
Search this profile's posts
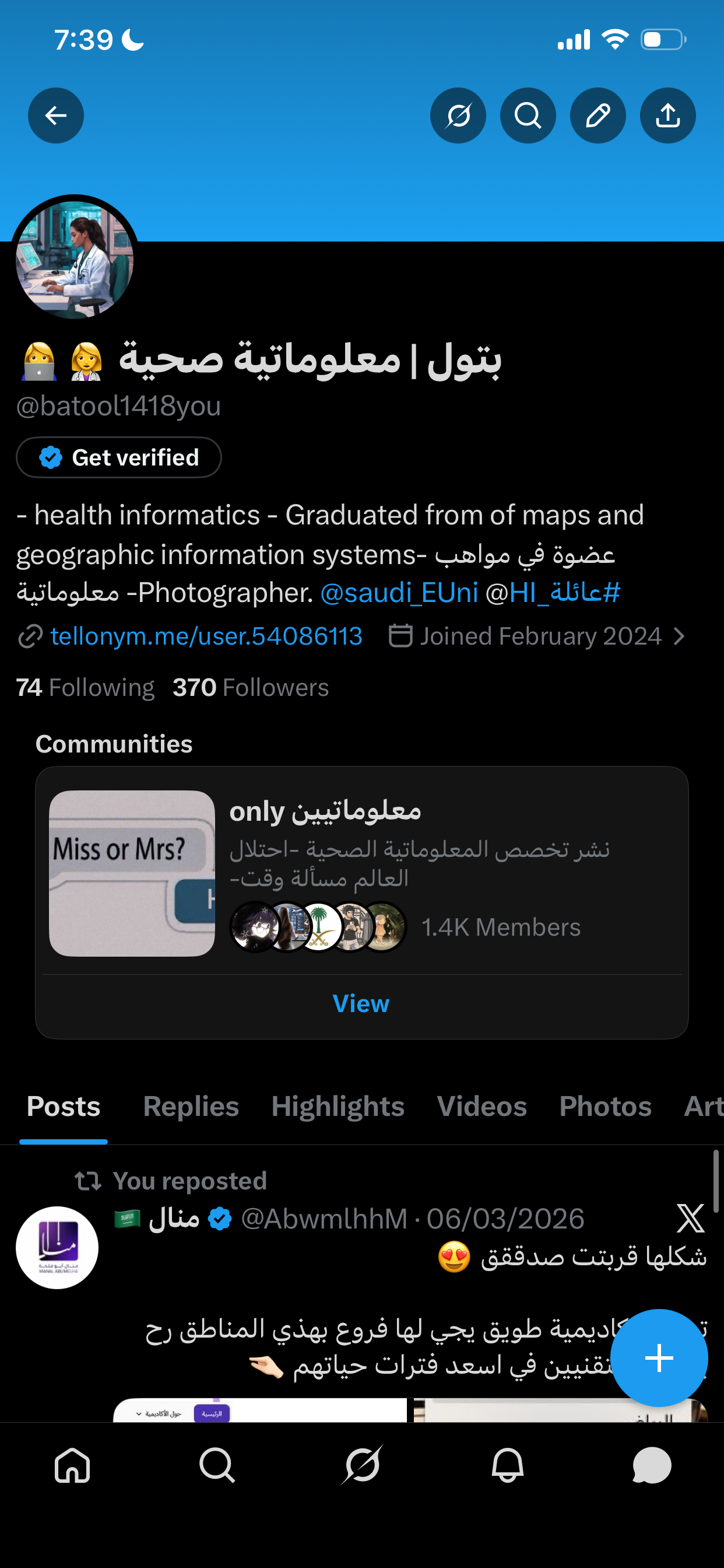point(528,116)
